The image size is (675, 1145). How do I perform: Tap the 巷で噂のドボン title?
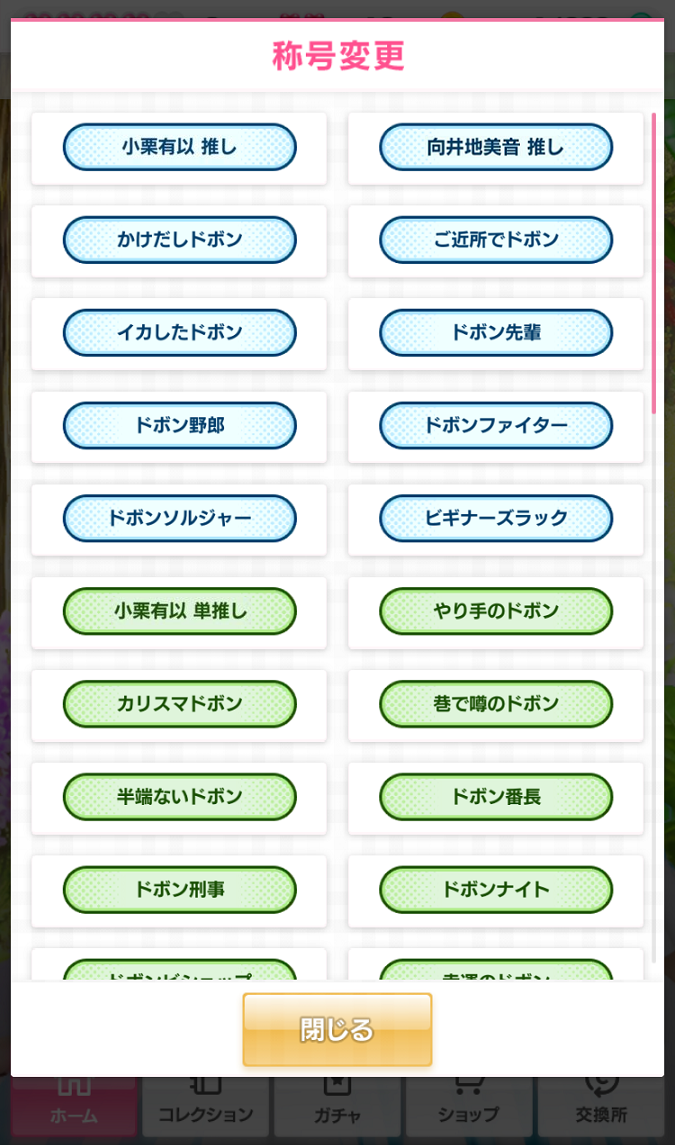[496, 704]
